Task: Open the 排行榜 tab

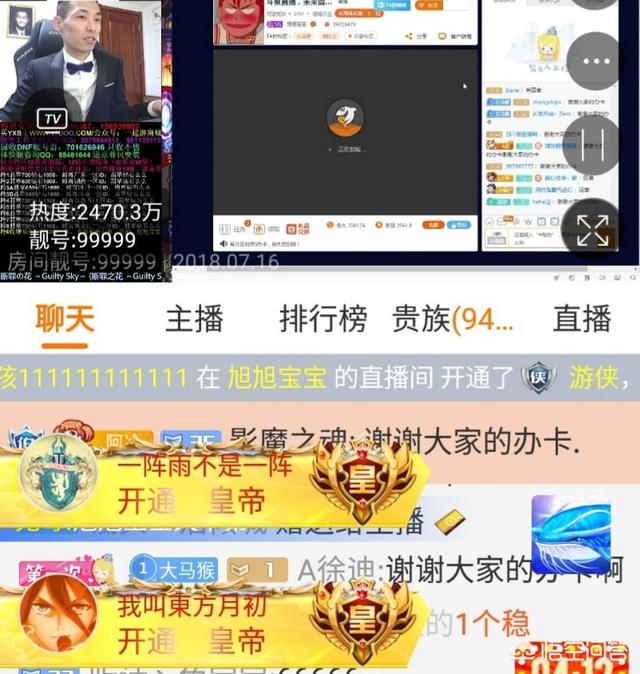Action: pos(323,320)
